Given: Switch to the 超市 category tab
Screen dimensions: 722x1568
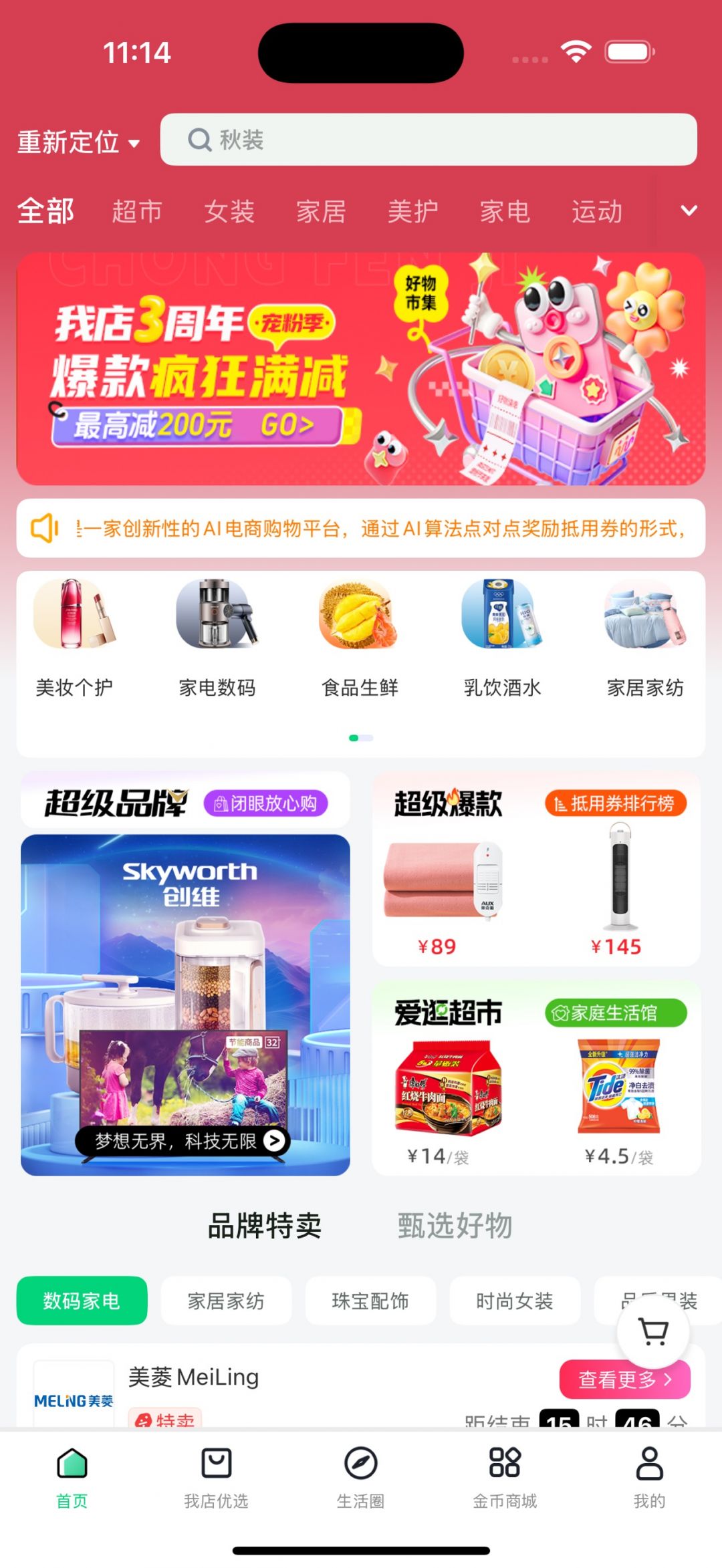Looking at the screenshot, I should [x=137, y=212].
